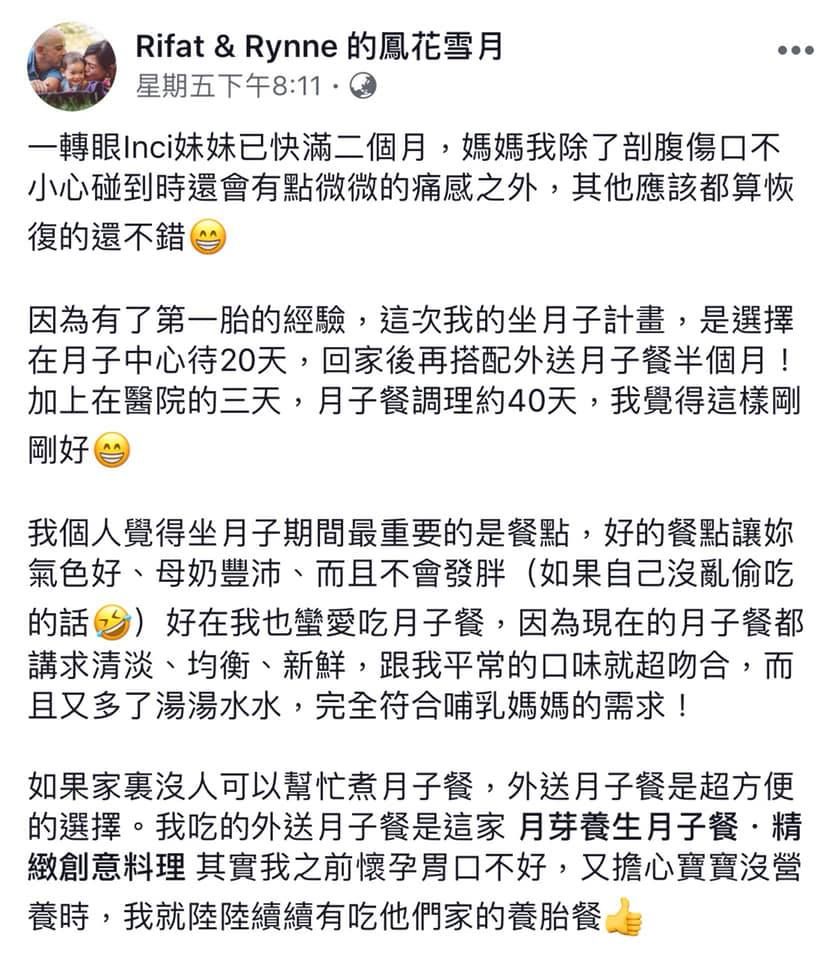The width and height of the screenshot is (828, 960).
Task: Open Rifat & Rynne page profile picture
Action: tap(71, 68)
